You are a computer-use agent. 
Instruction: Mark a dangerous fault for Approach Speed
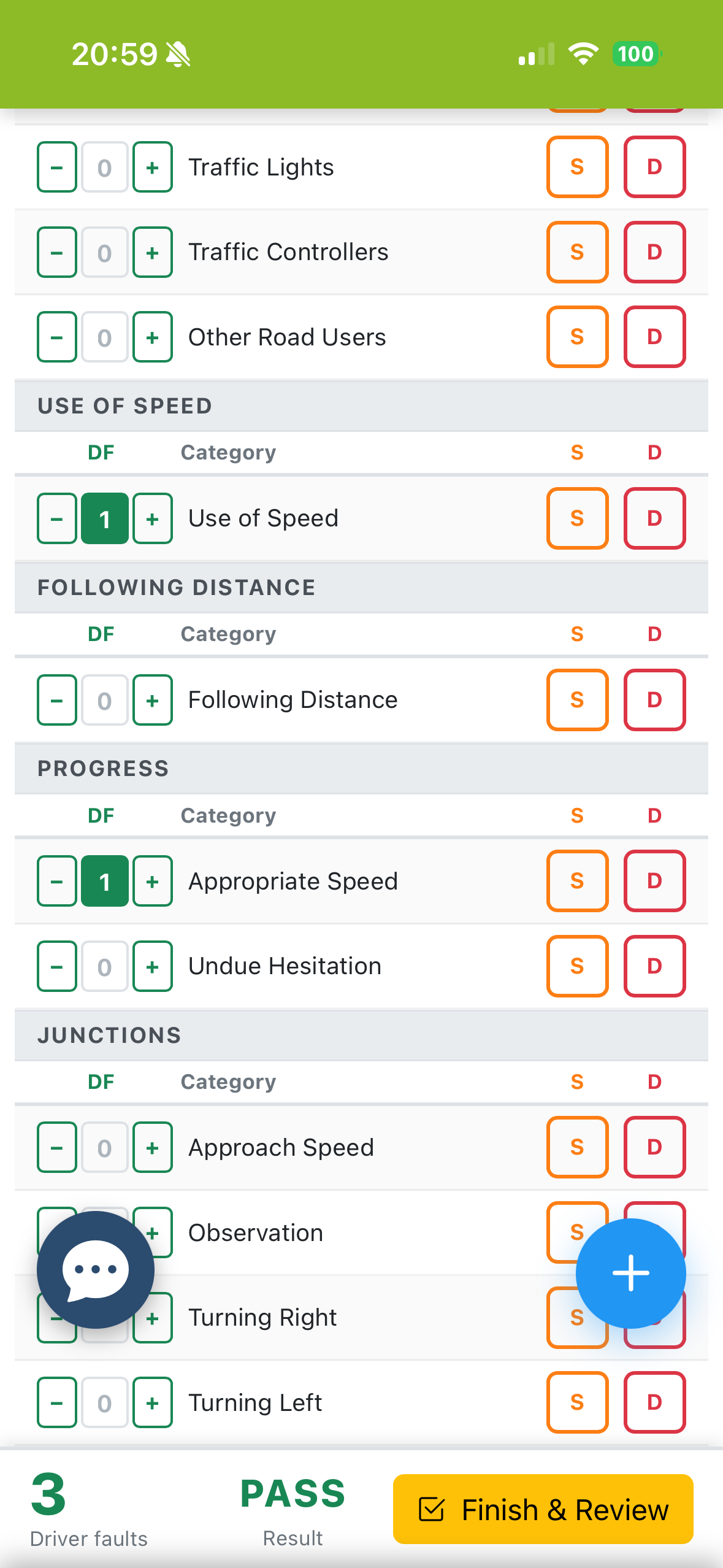pos(654,1147)
